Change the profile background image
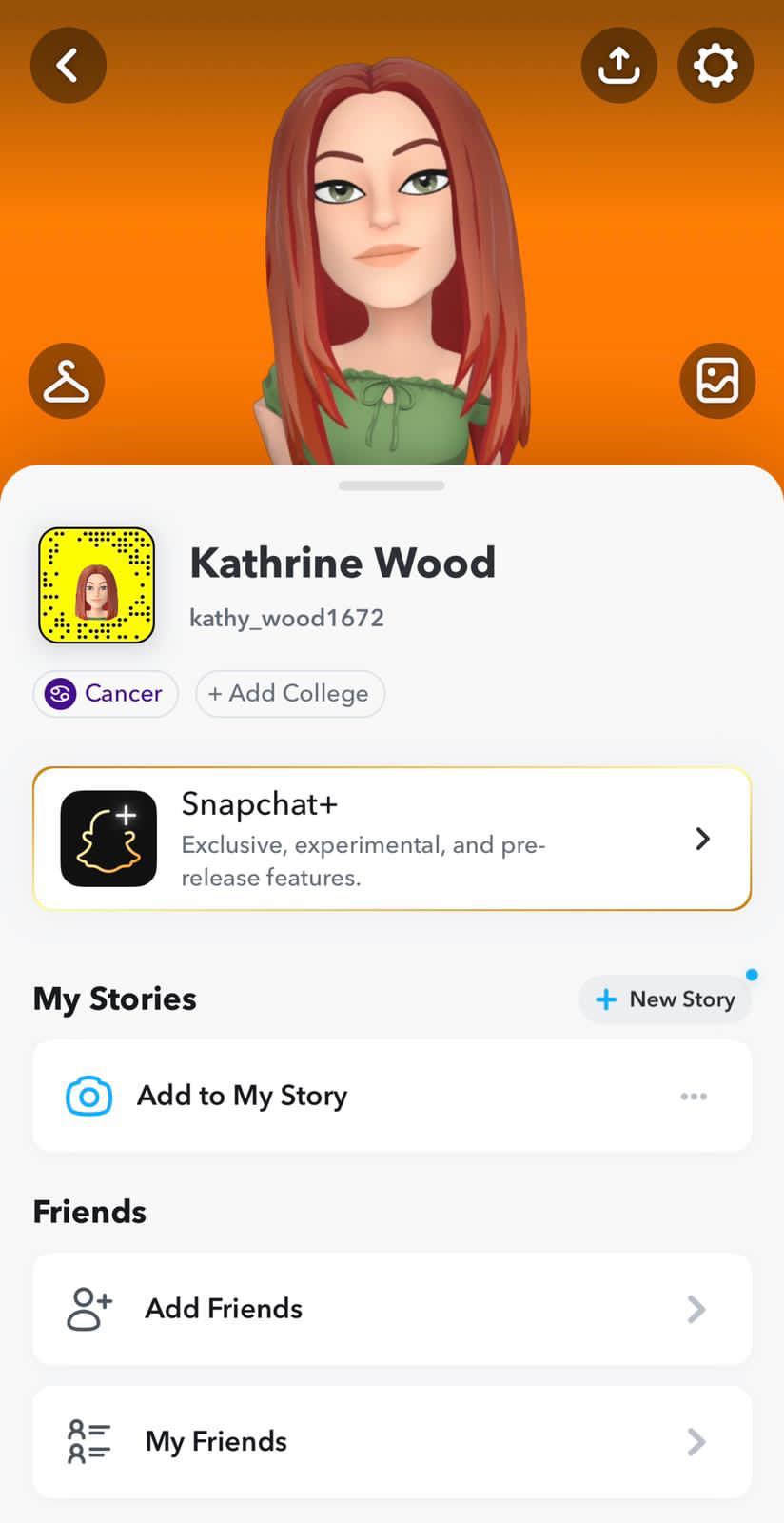The height and width of the screenshot is (1523, 784). [717, 381]
